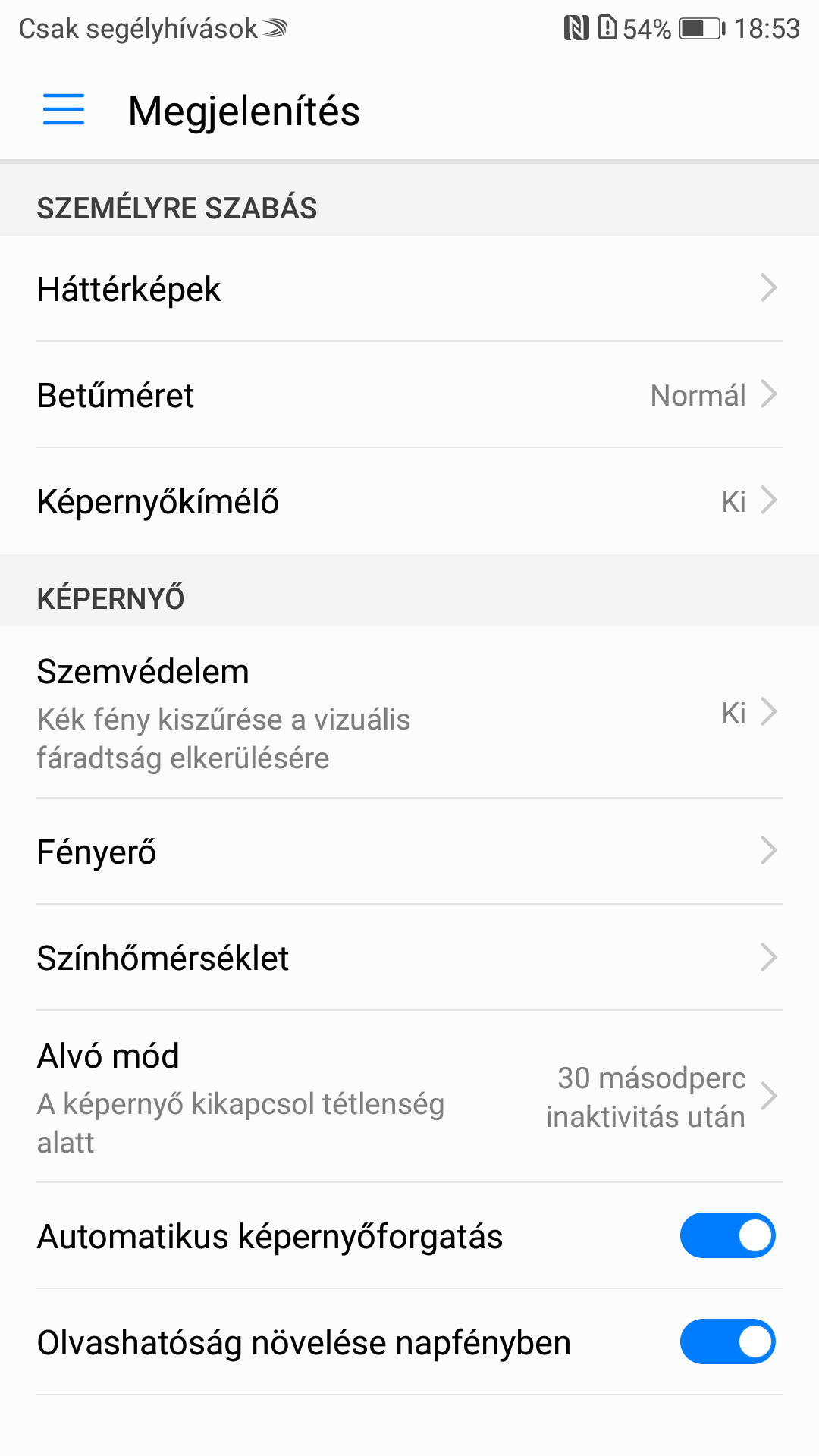Open Betűméret font size setting
The width and height of the screenshot is (819, 1456).
pos(409,395)
